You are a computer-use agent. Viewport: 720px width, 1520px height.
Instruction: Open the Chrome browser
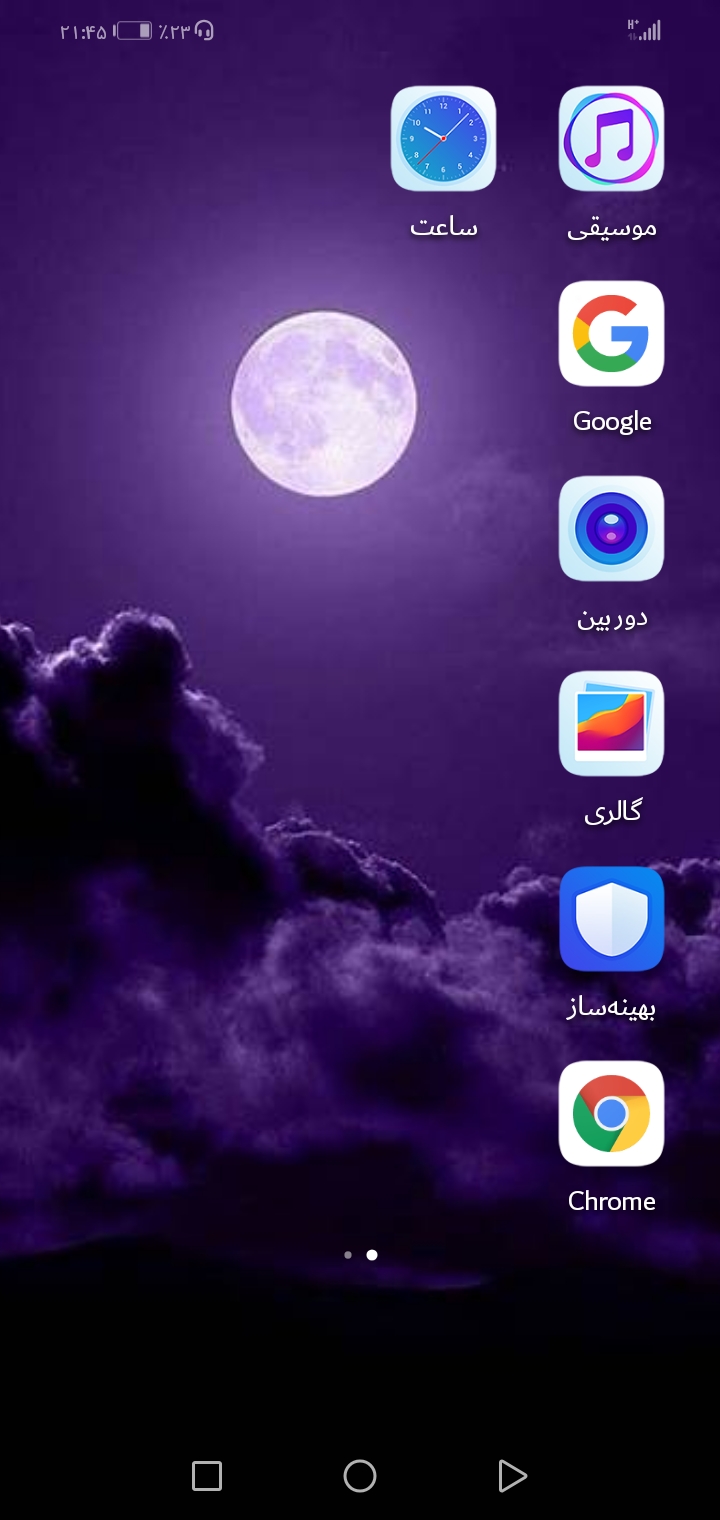[x=611, y=1114]
